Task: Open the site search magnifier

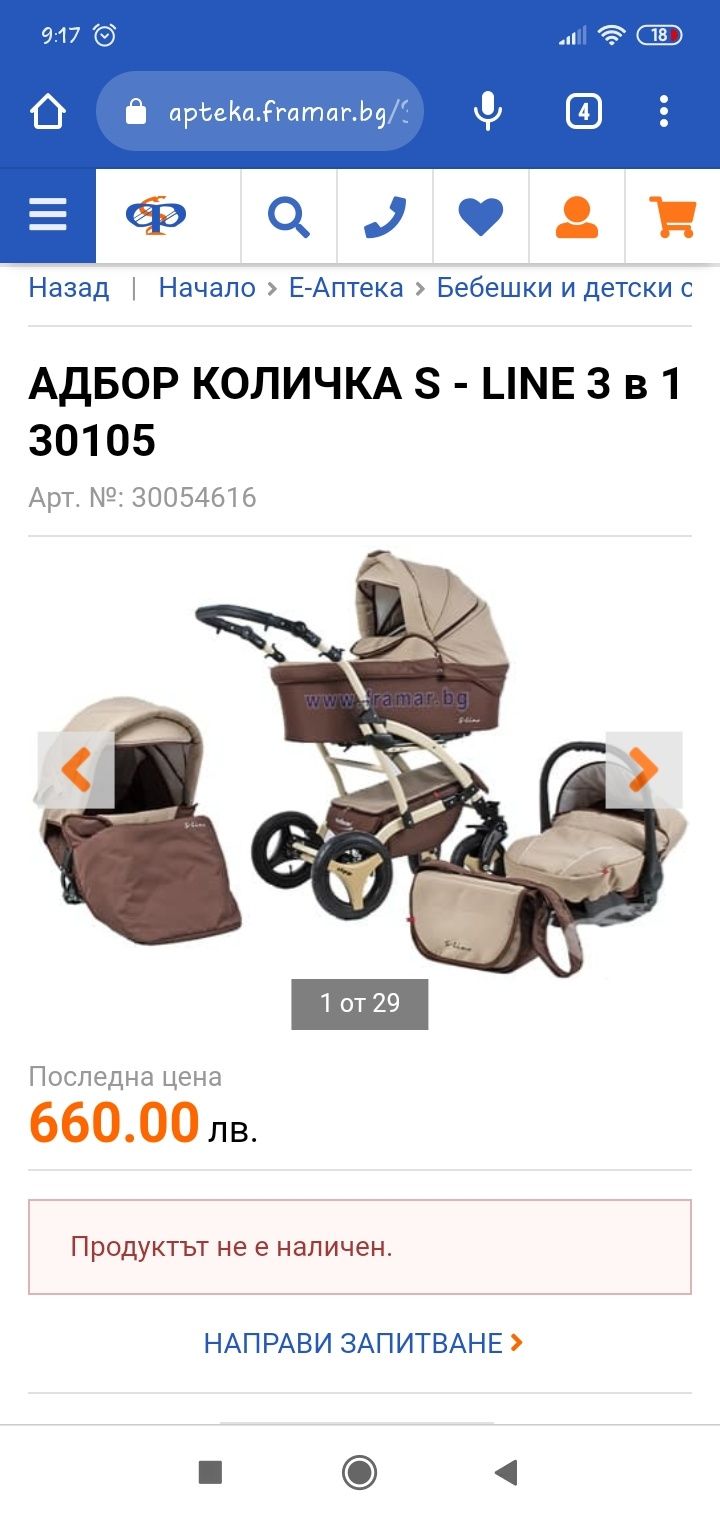Action: [289, 216]
